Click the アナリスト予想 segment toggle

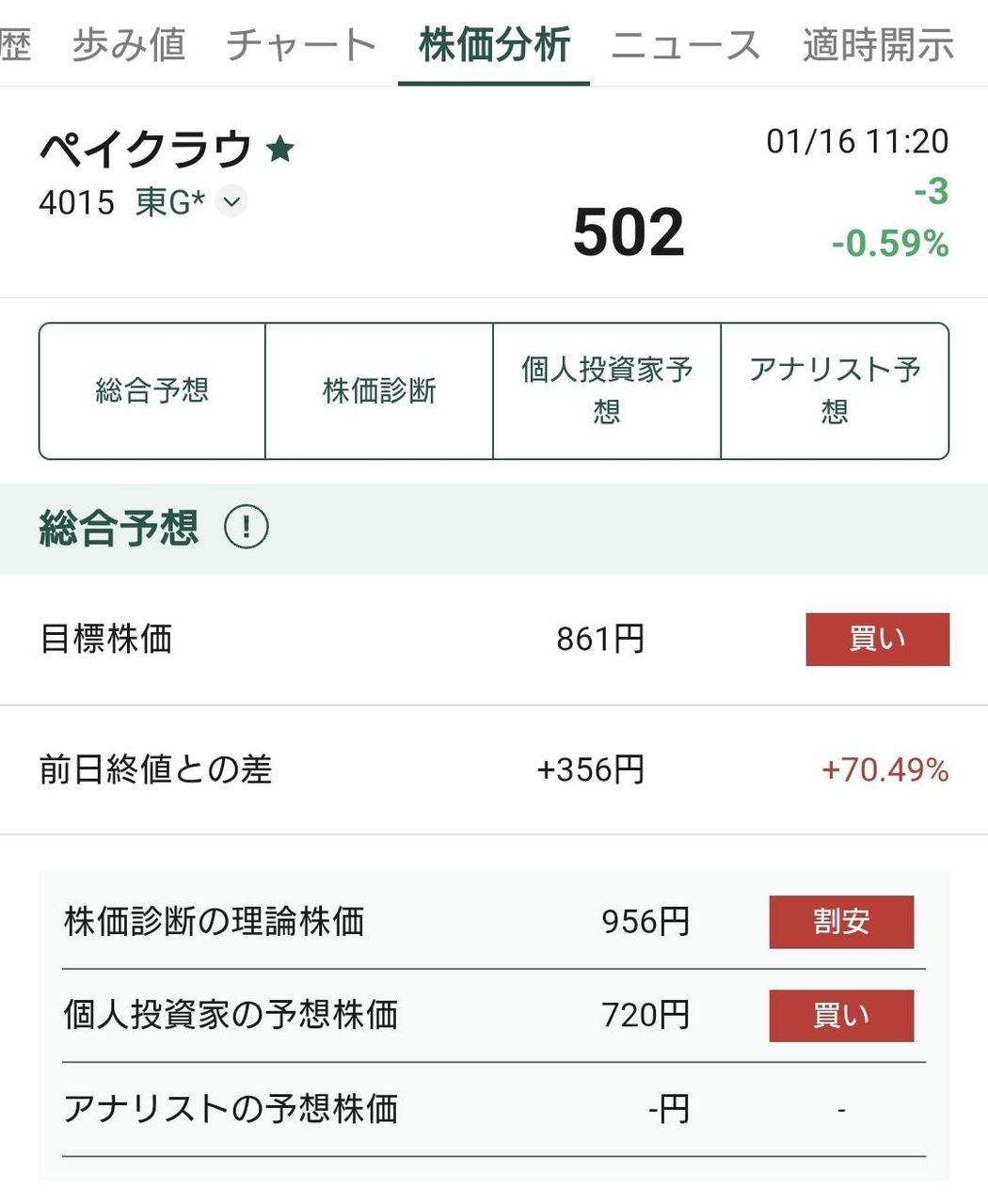[834, 389]
